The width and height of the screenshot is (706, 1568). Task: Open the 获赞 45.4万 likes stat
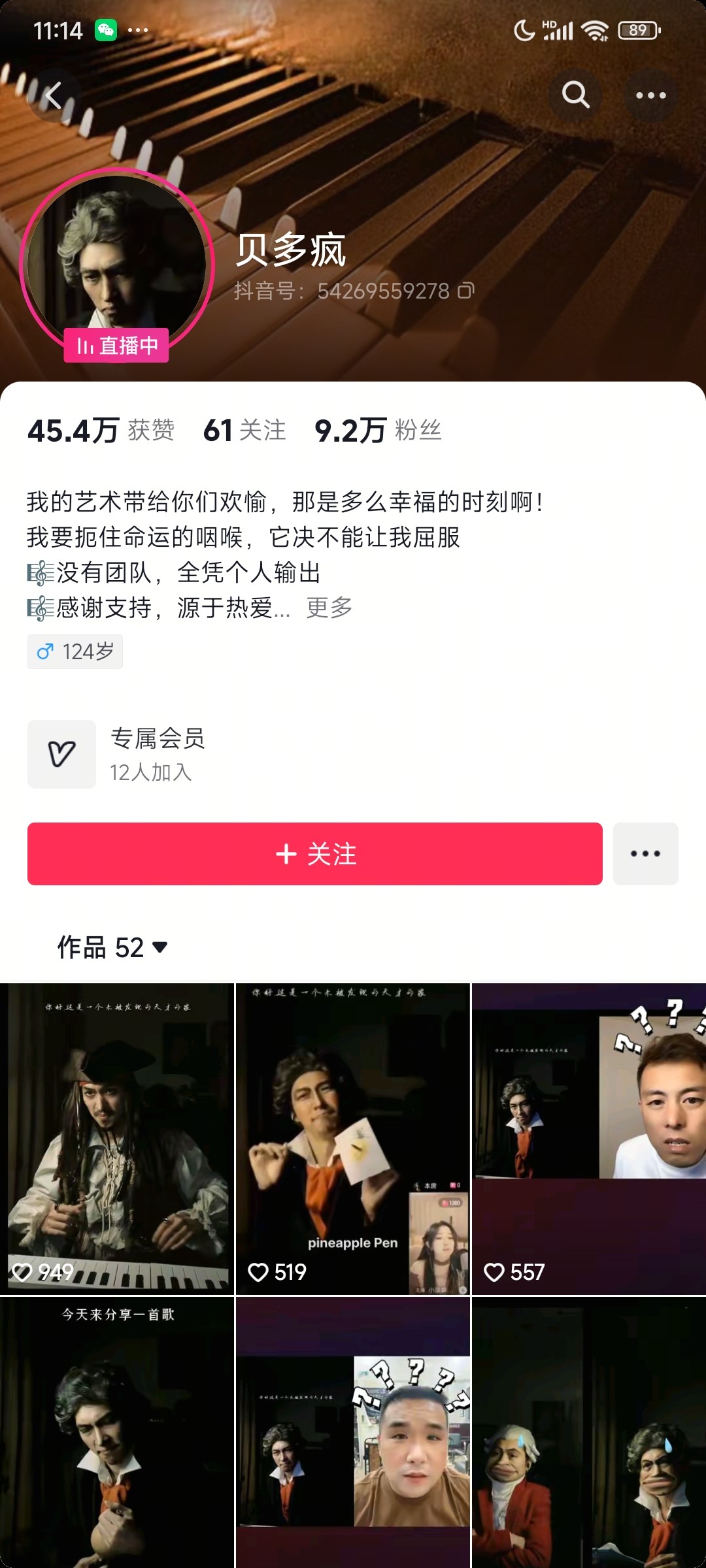101,431
